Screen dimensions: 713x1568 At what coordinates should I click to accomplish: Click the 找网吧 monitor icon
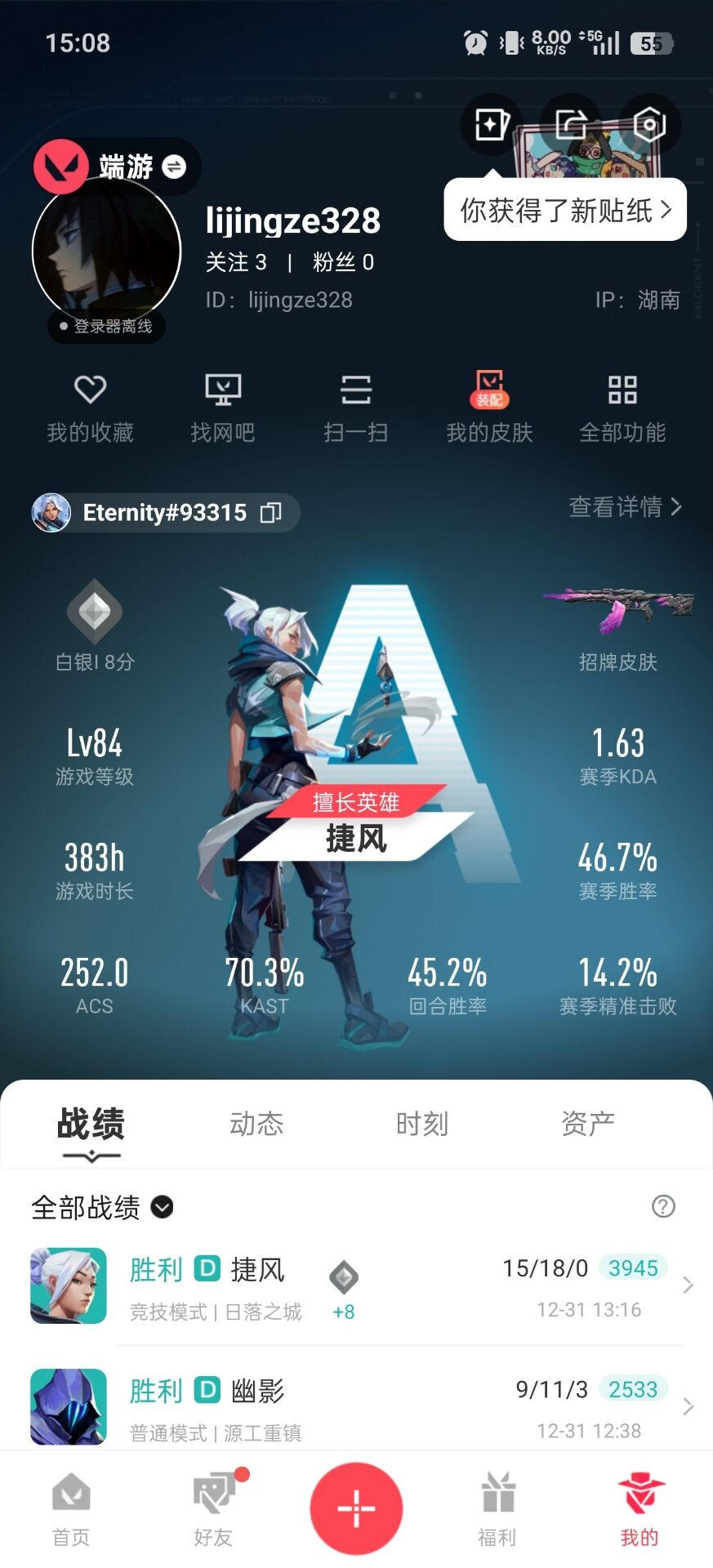[223, 406]
